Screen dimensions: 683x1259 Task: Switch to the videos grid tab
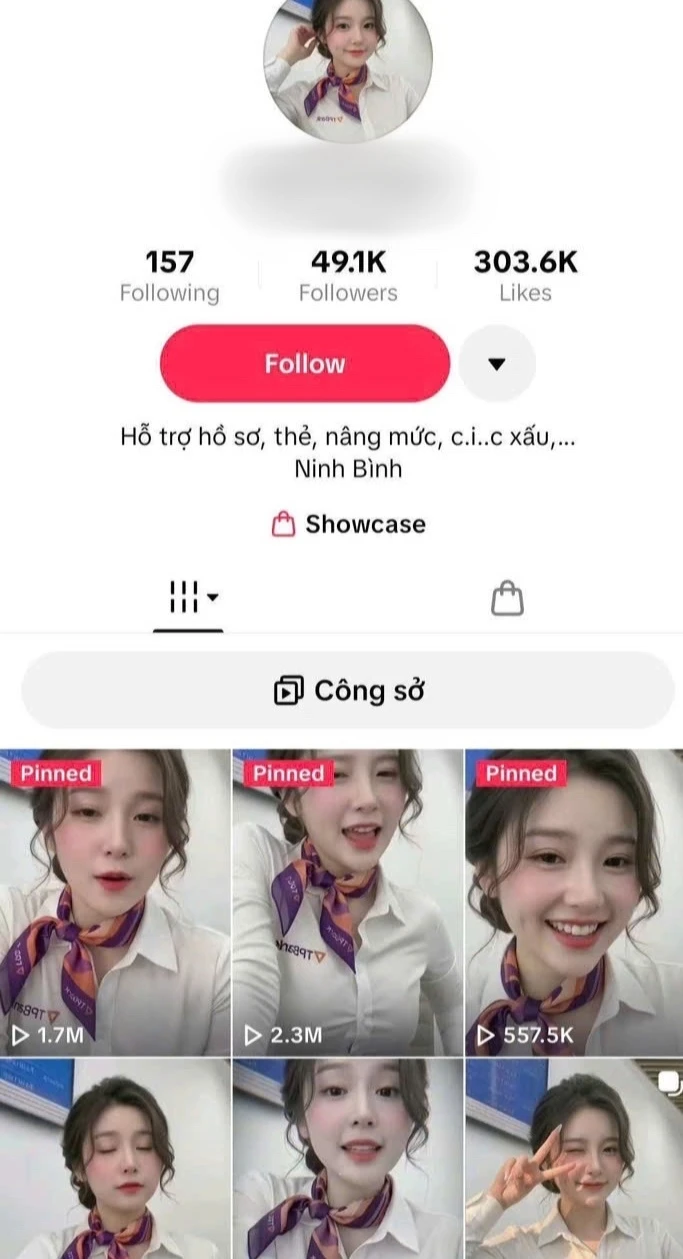189,597
